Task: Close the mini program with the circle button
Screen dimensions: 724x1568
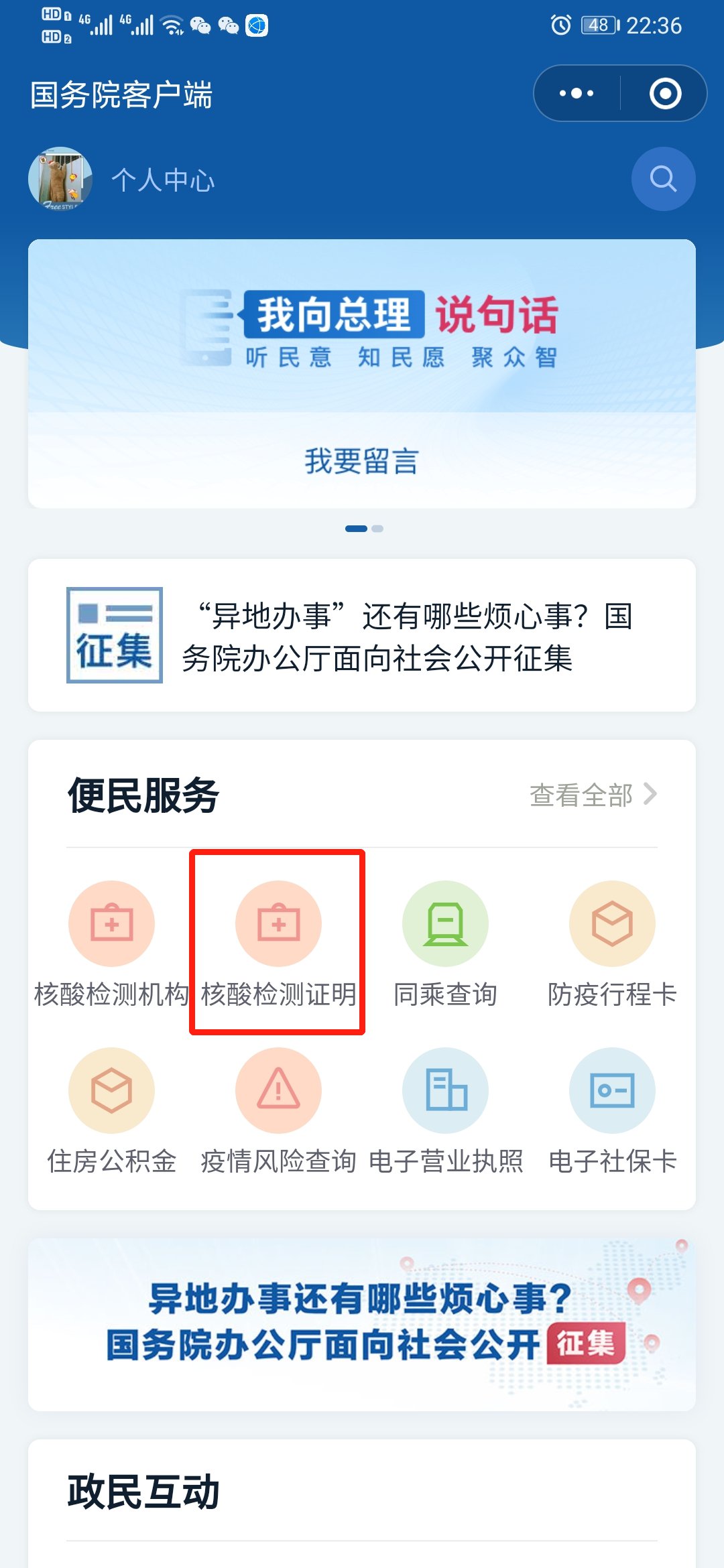Action: [x=665, y=93]
